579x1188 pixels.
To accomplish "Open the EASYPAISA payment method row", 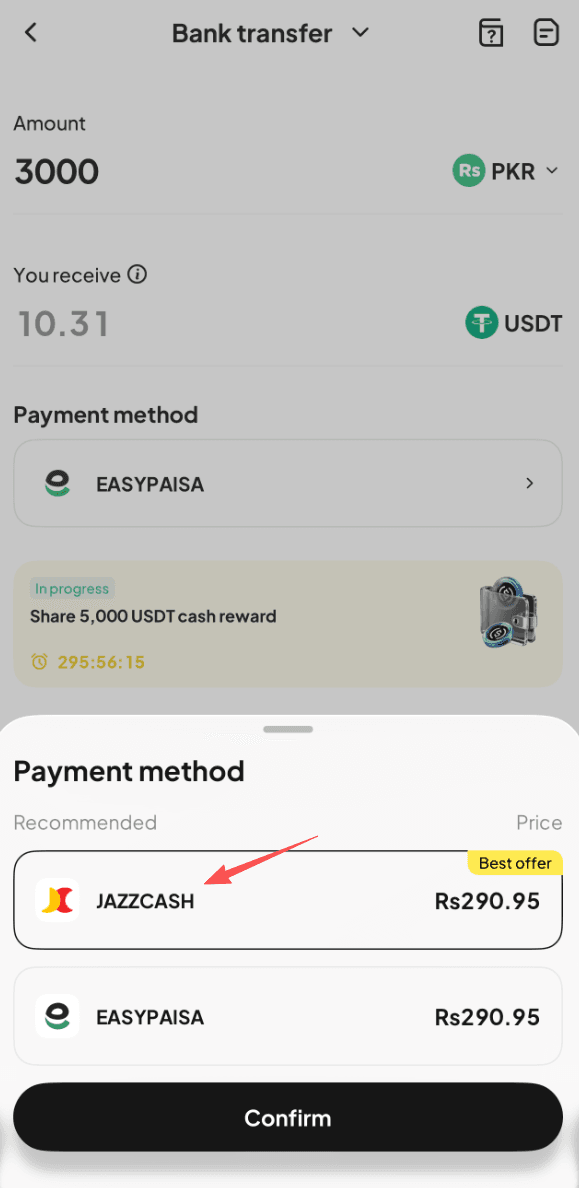I will [288, 483].
